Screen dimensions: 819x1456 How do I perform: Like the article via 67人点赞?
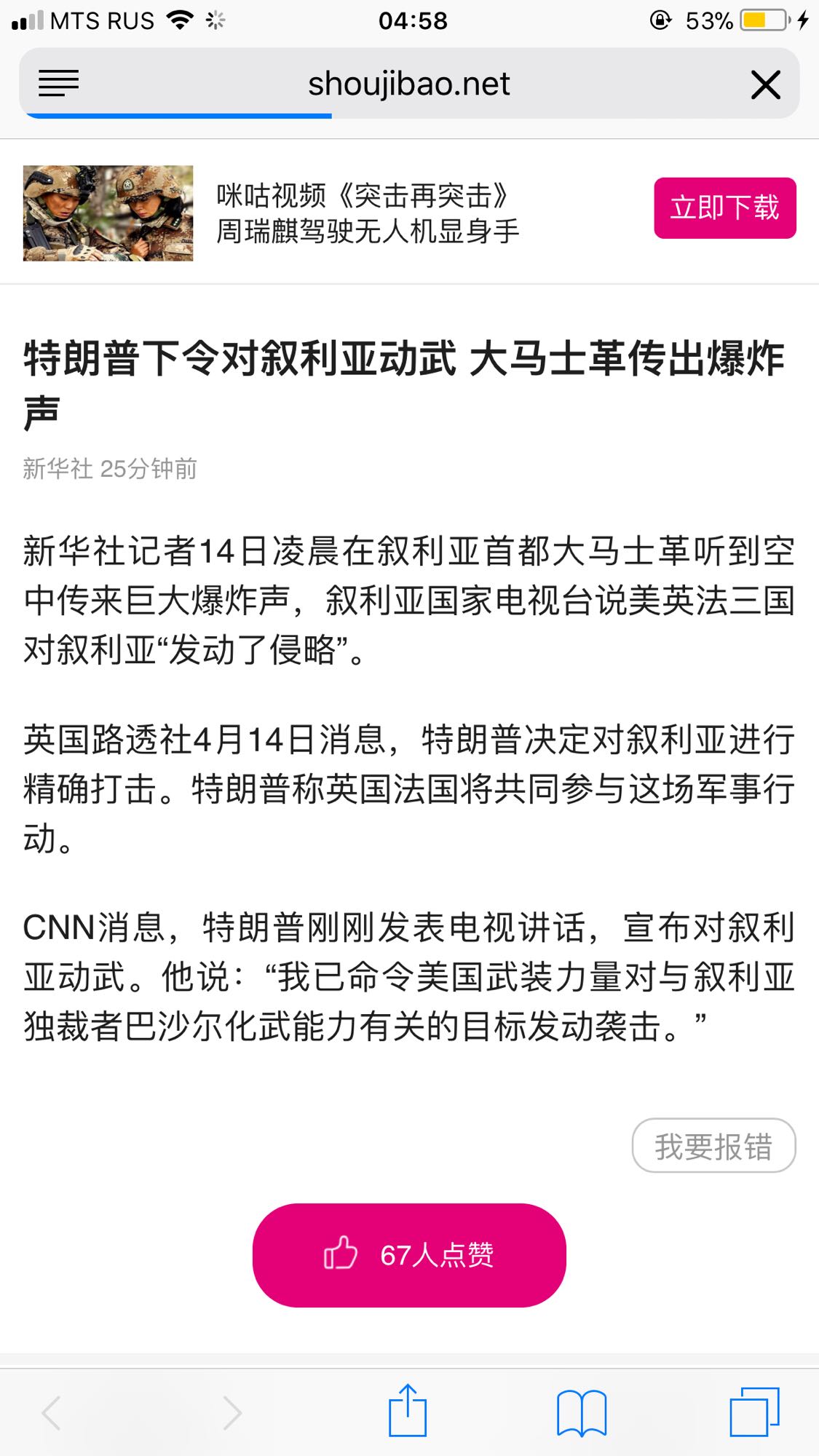click(x=409, y=1255)
